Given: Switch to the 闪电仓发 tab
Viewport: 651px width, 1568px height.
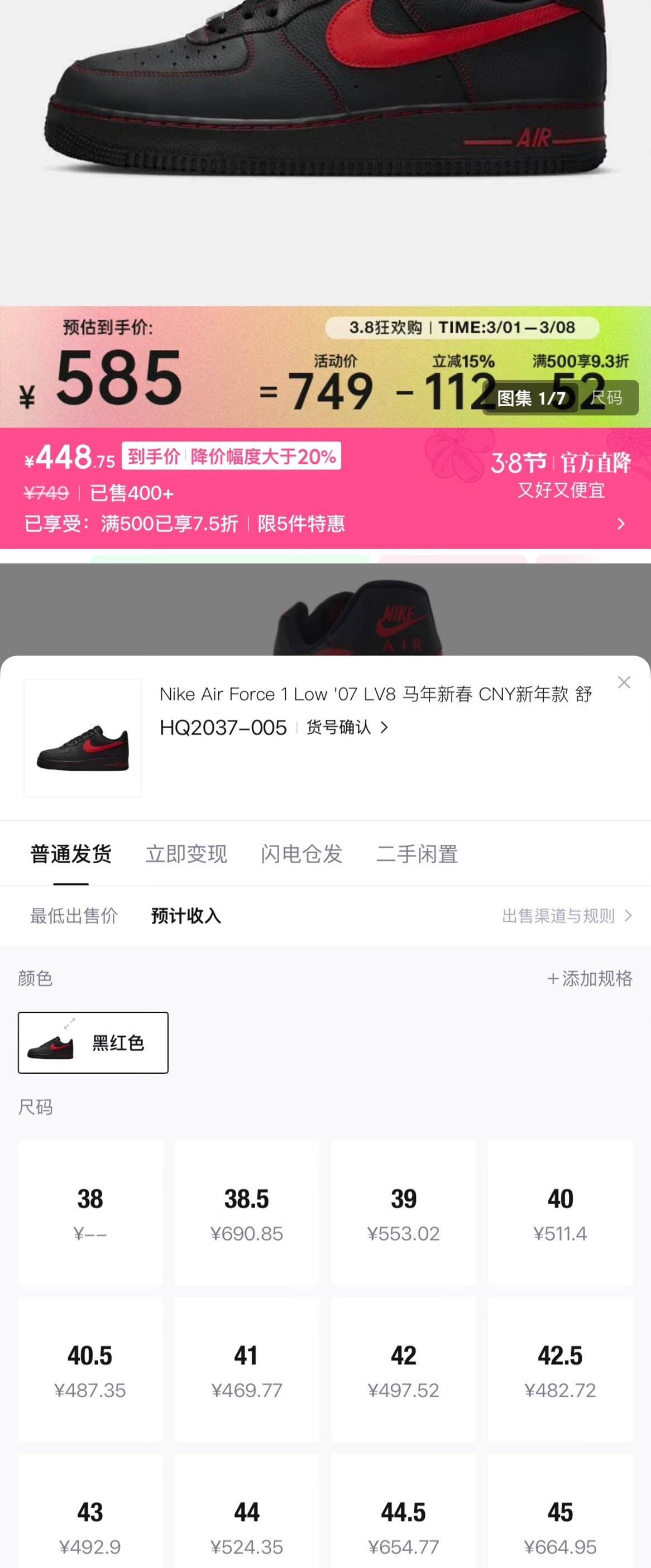Looking at the screenshot, I should [301, 853].
